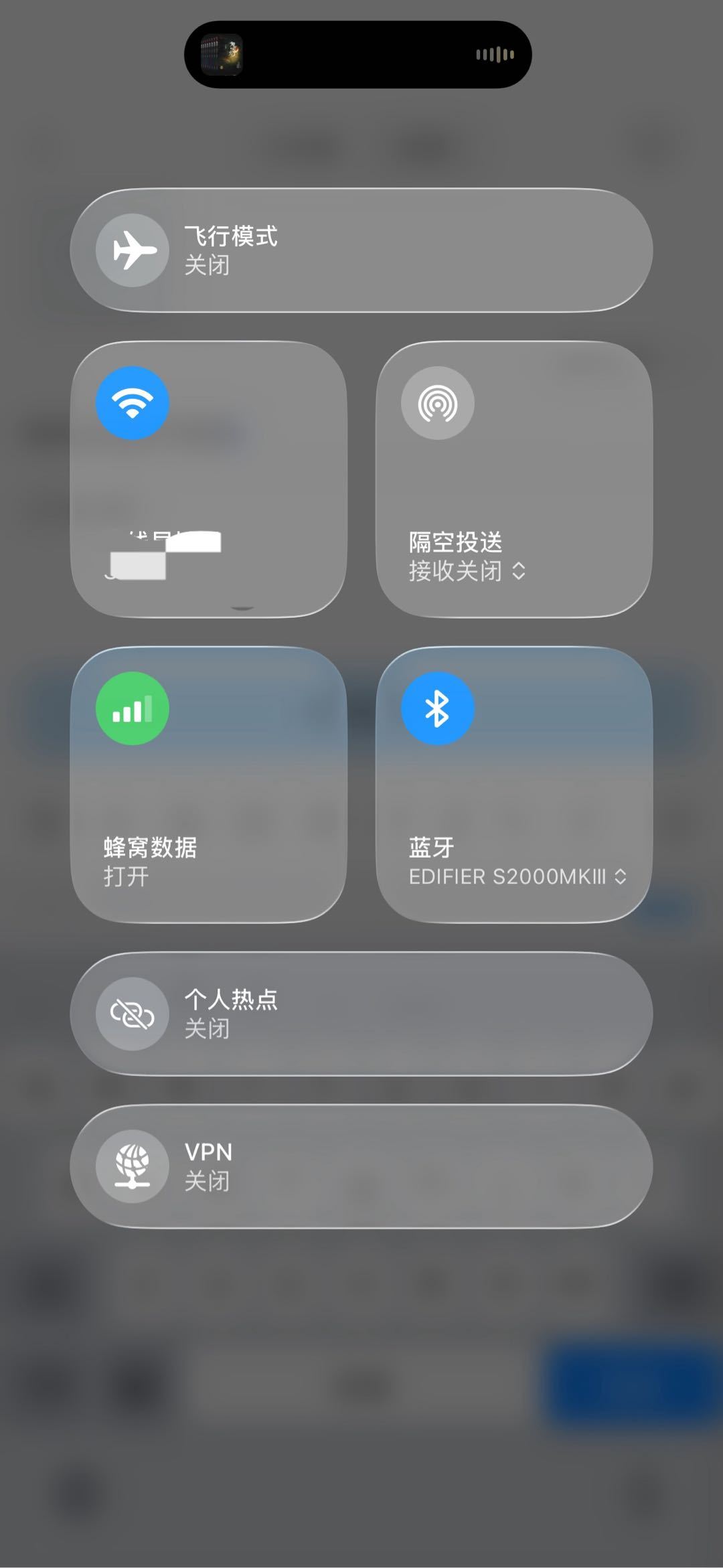Viewport: 723px width, 1568px height.
Task: Toggle Airplane Mode (飞行模式)
Action: tap(133, 250)
